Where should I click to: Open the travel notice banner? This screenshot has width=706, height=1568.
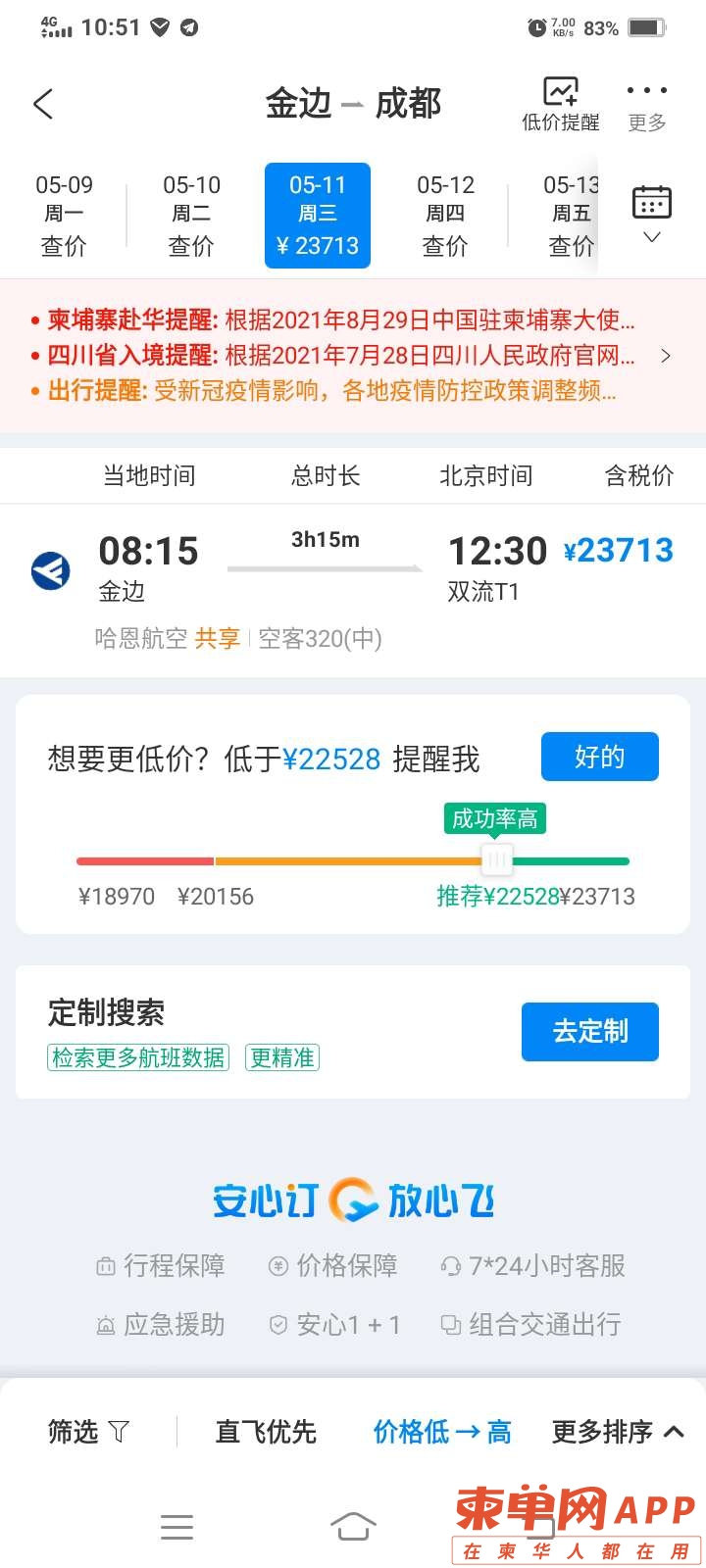click(353, 356)
